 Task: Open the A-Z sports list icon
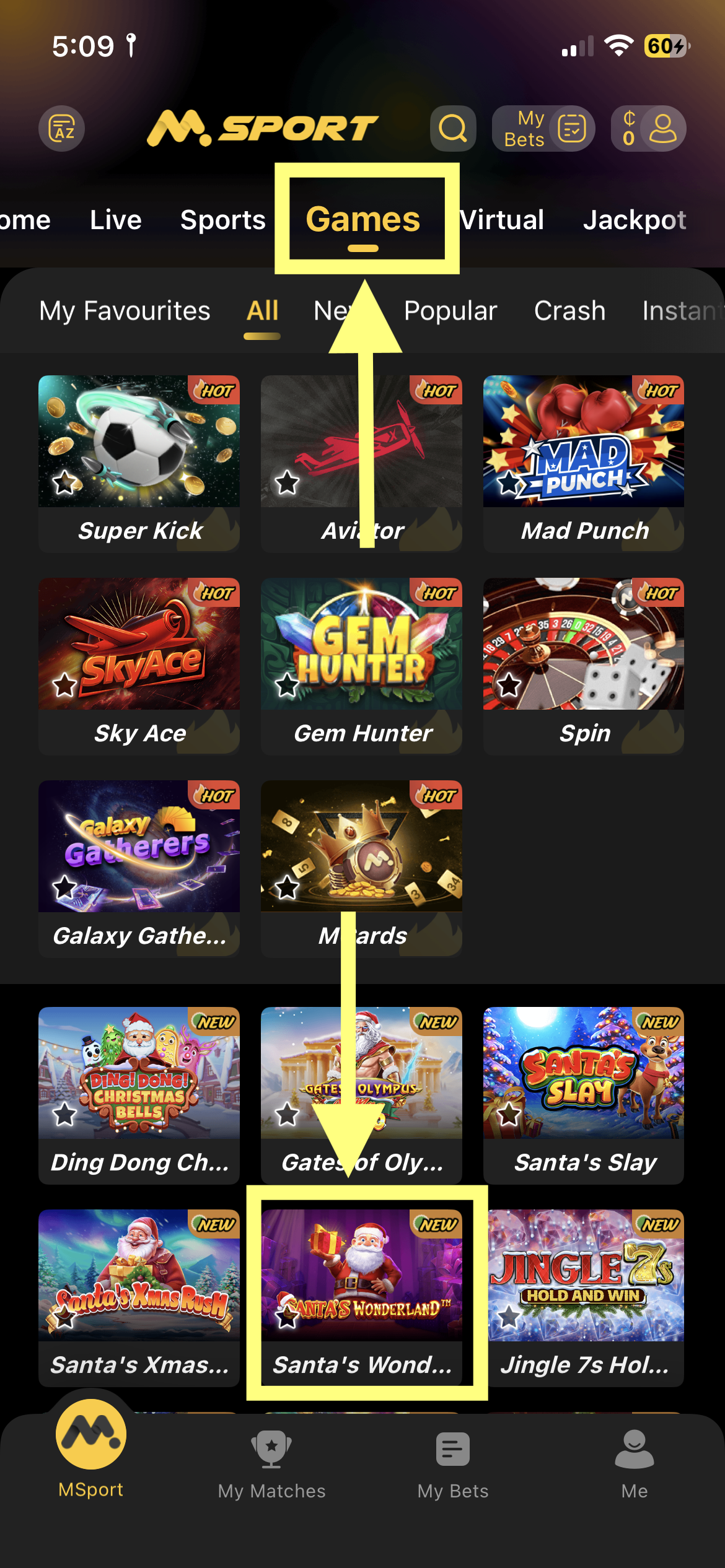click(61, 128)
